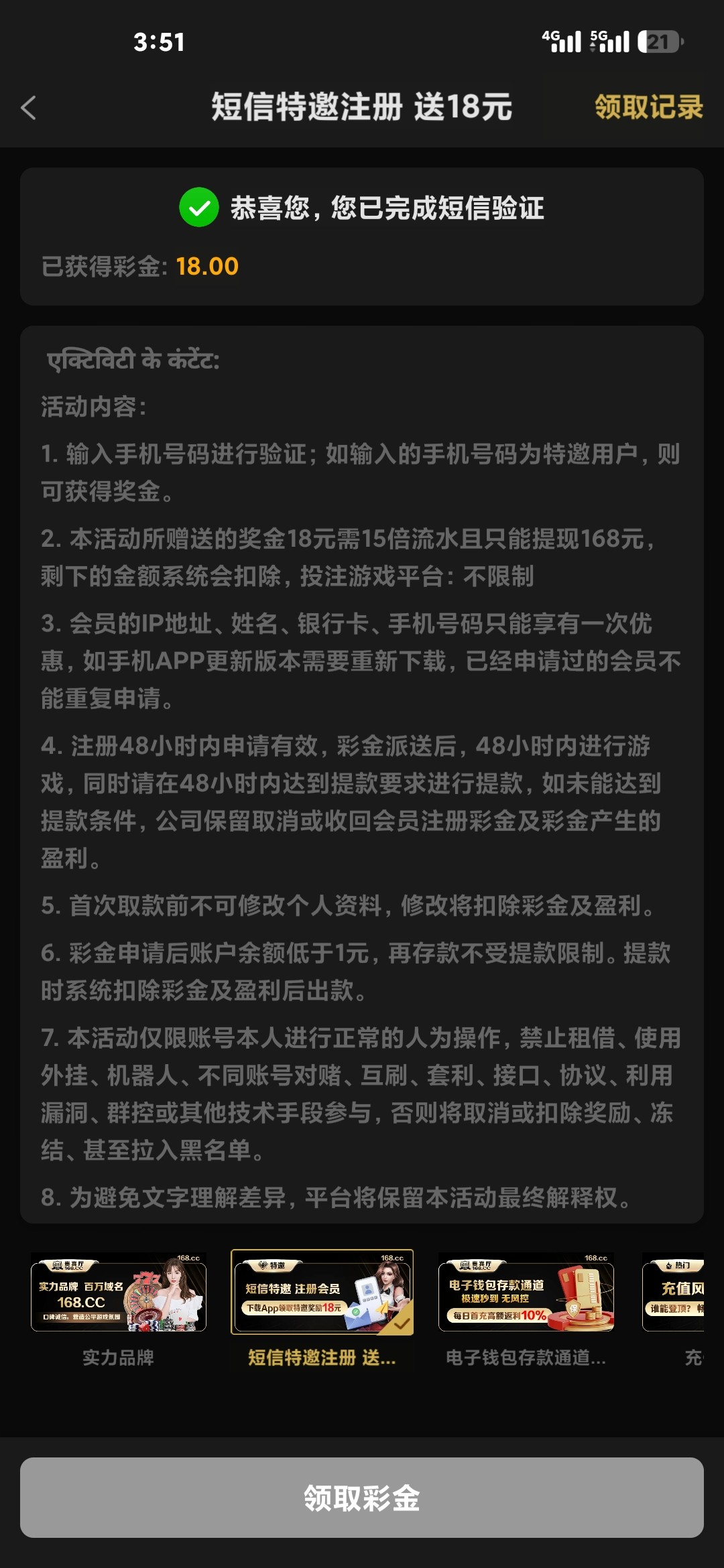
Task: Open 领取记录 claim records
Action: [x=648, y=107]
